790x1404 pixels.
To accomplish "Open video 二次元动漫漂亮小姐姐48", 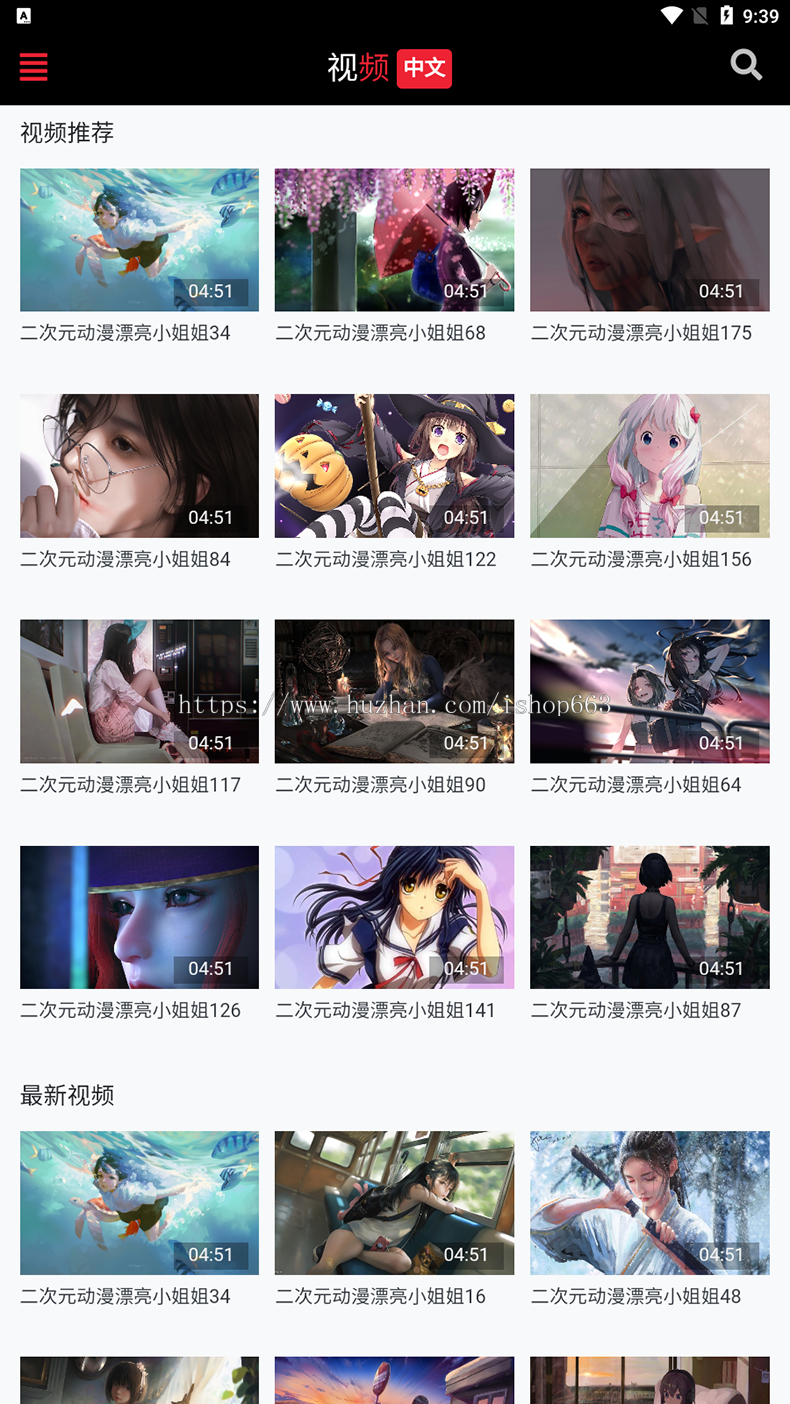I will tap(649, 1203).
